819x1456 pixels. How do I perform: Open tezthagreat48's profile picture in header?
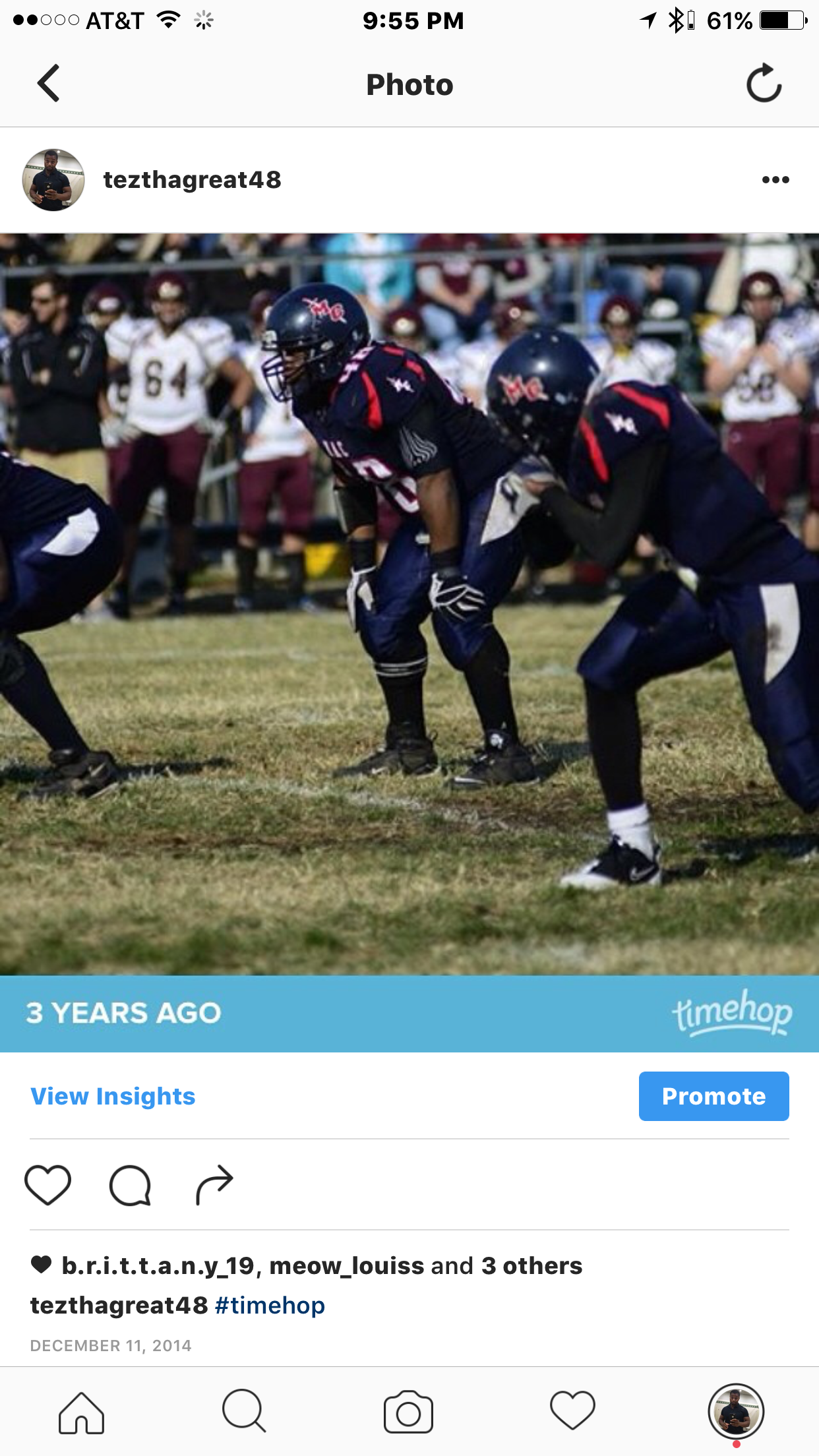tap(53, 180)
